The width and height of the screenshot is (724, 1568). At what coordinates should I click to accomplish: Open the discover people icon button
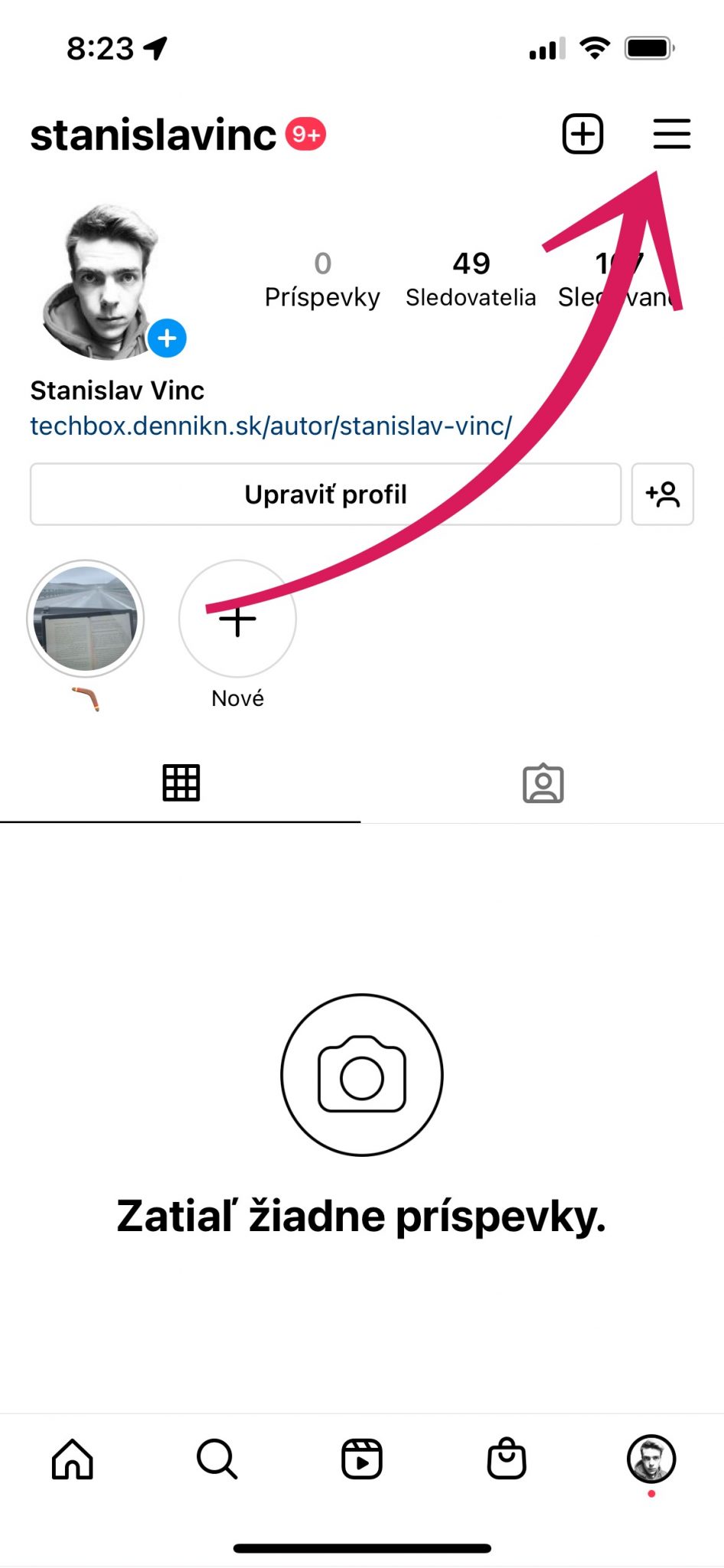(x=663, y=495)
